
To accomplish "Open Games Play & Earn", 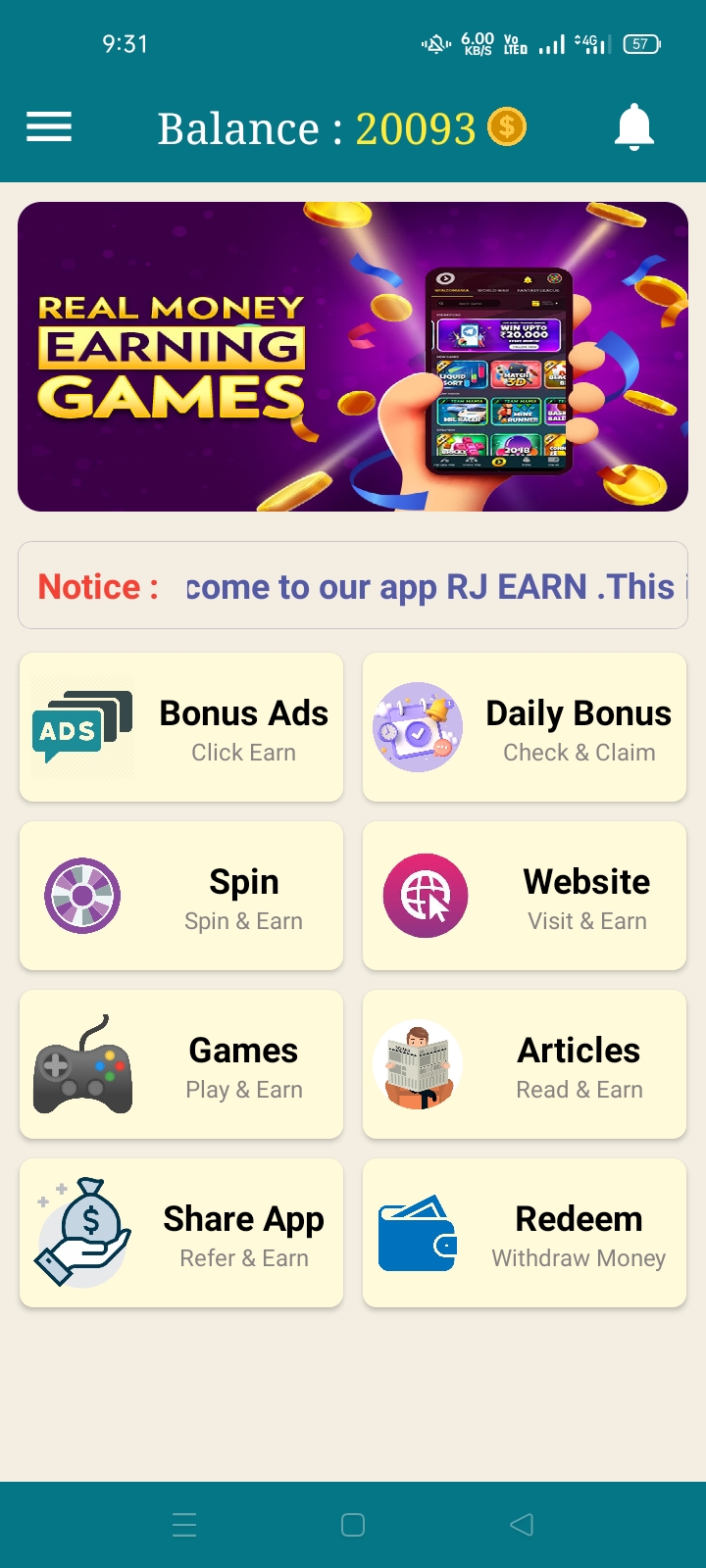I will (x=181, y=1064).
